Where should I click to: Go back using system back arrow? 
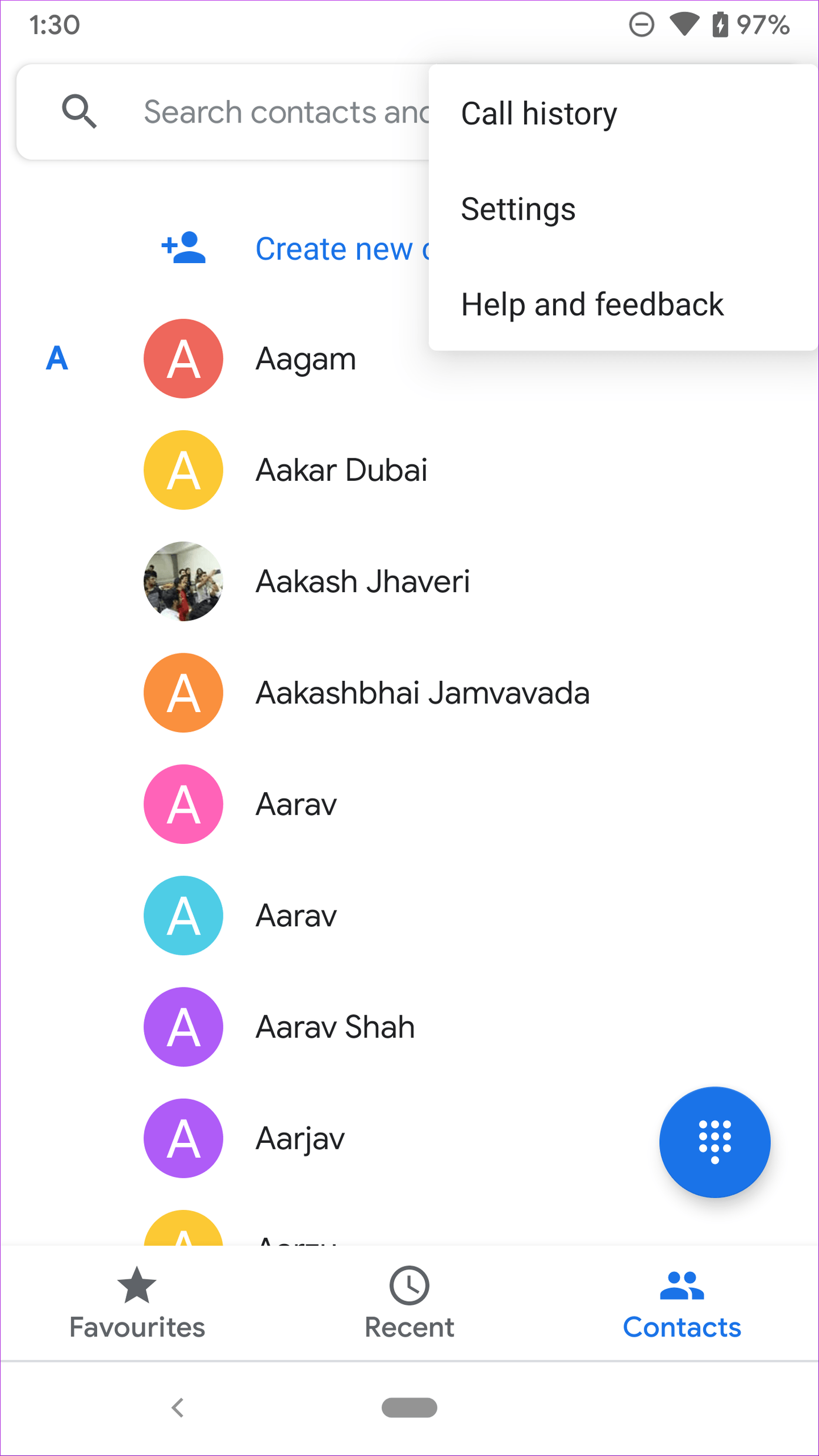pos(178,1408)
